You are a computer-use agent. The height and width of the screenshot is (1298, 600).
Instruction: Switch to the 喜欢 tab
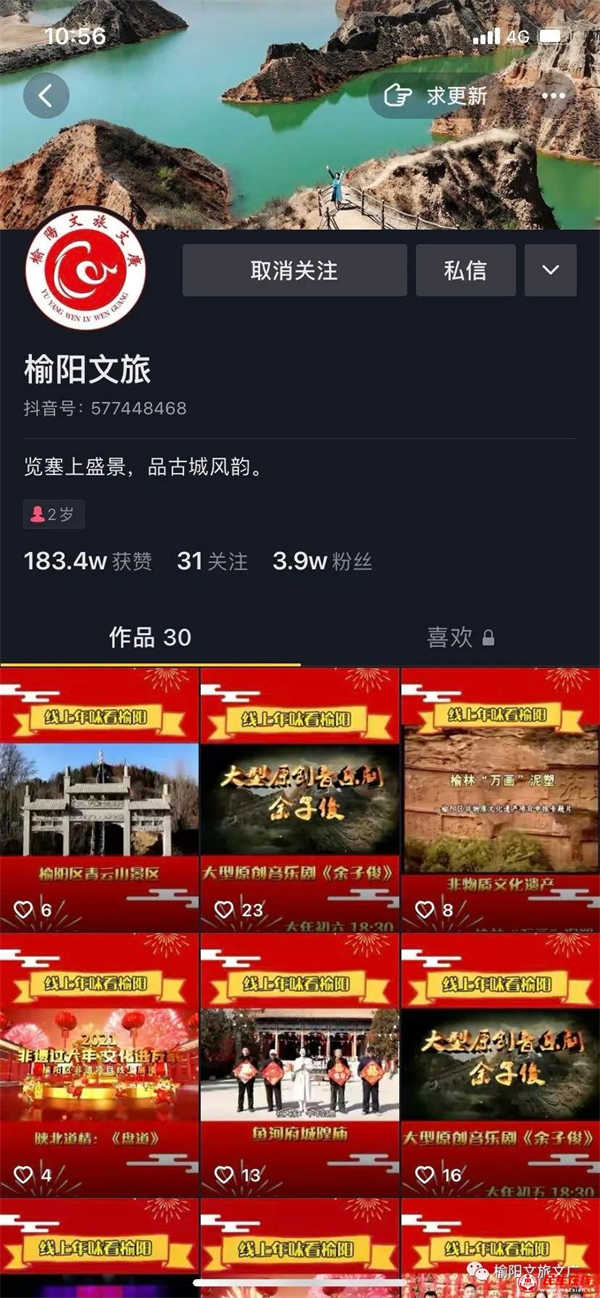459,638
